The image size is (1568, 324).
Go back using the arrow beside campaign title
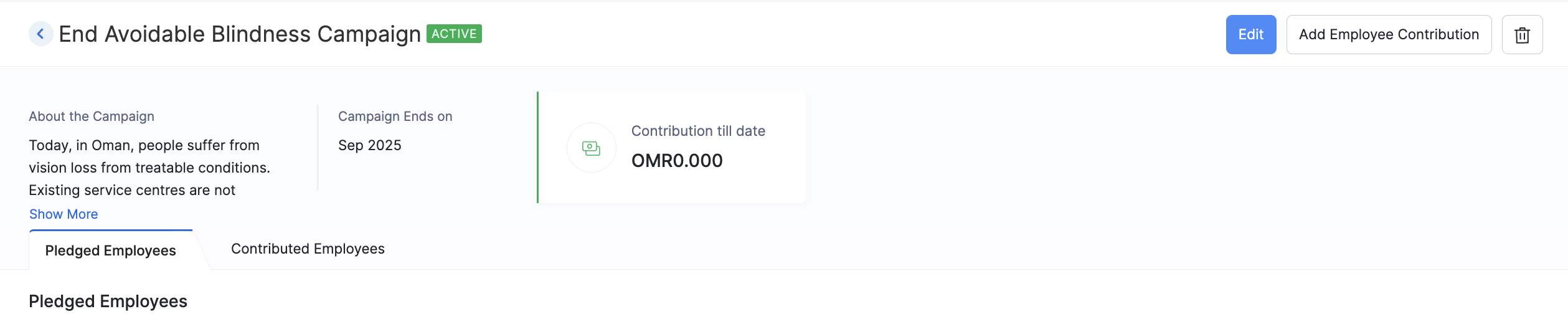[40, 34]
